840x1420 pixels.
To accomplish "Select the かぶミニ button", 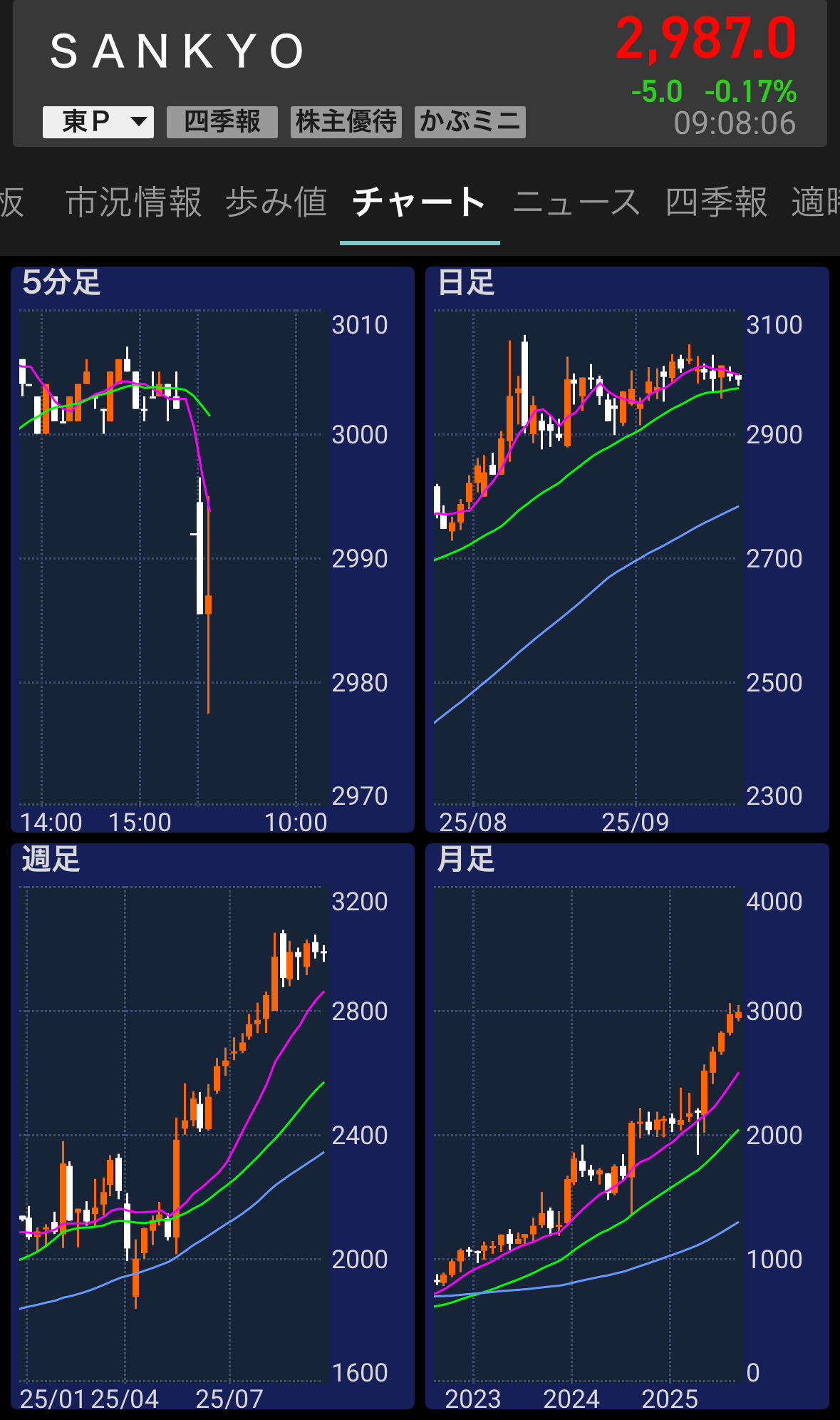I will tap(470, 122).
